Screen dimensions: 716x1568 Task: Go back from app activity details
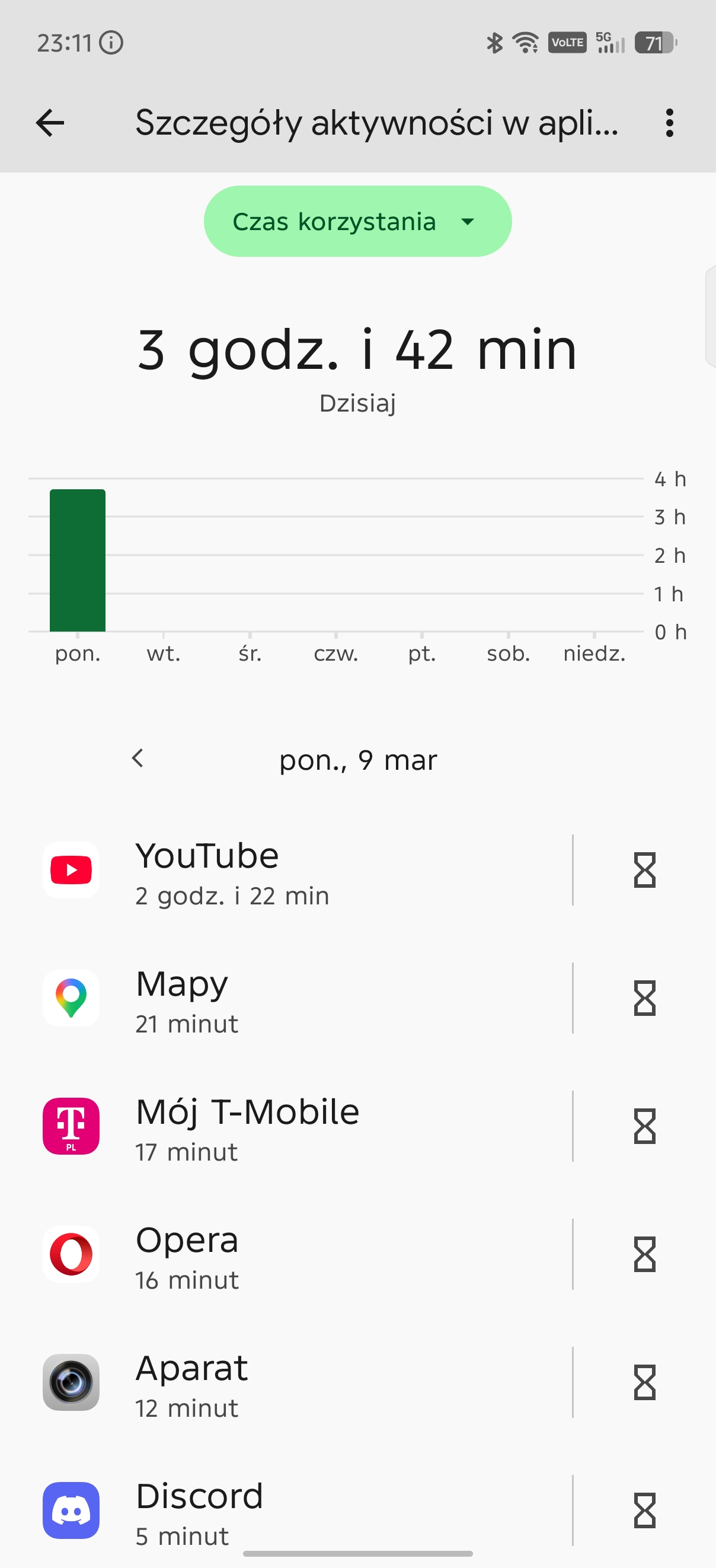tap(50, 123)
